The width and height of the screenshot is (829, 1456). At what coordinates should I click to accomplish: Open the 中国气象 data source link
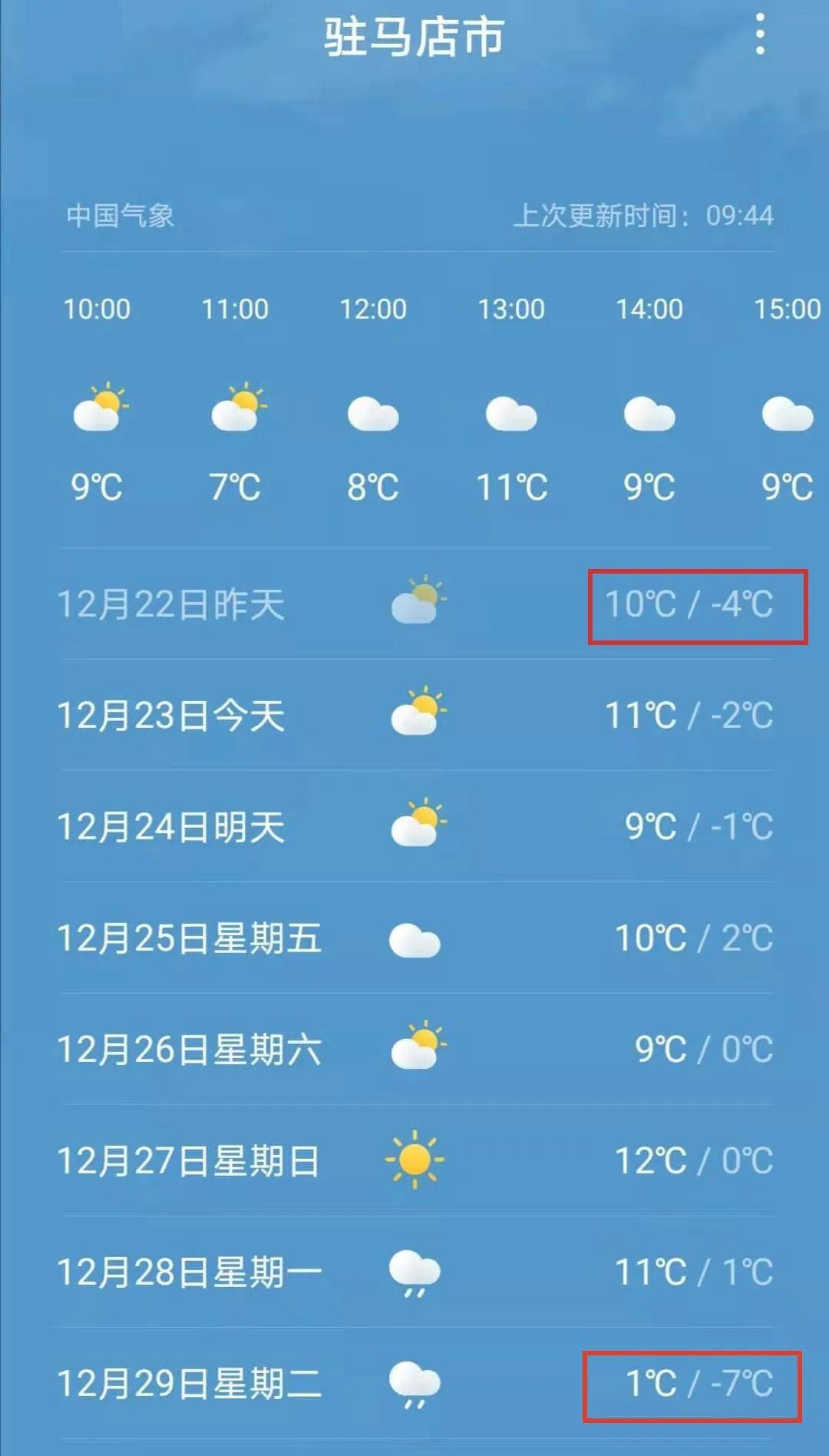tap(121, 216)
